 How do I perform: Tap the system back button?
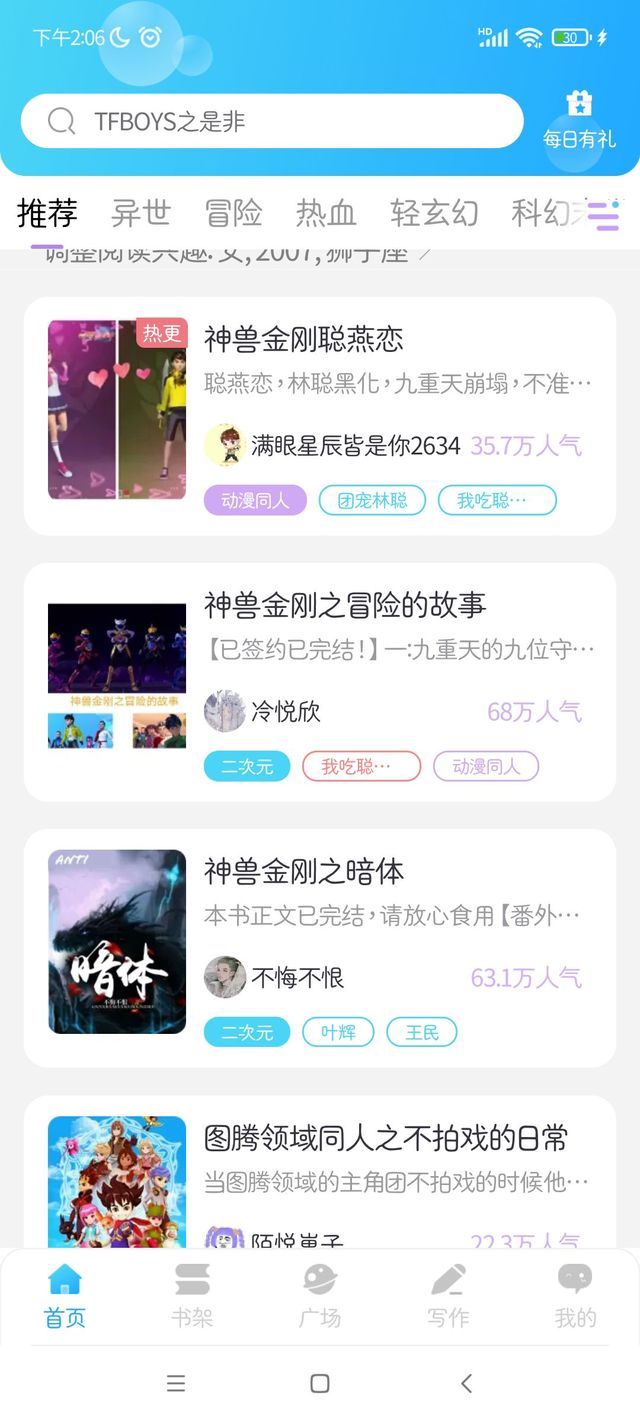point(466,1383)
